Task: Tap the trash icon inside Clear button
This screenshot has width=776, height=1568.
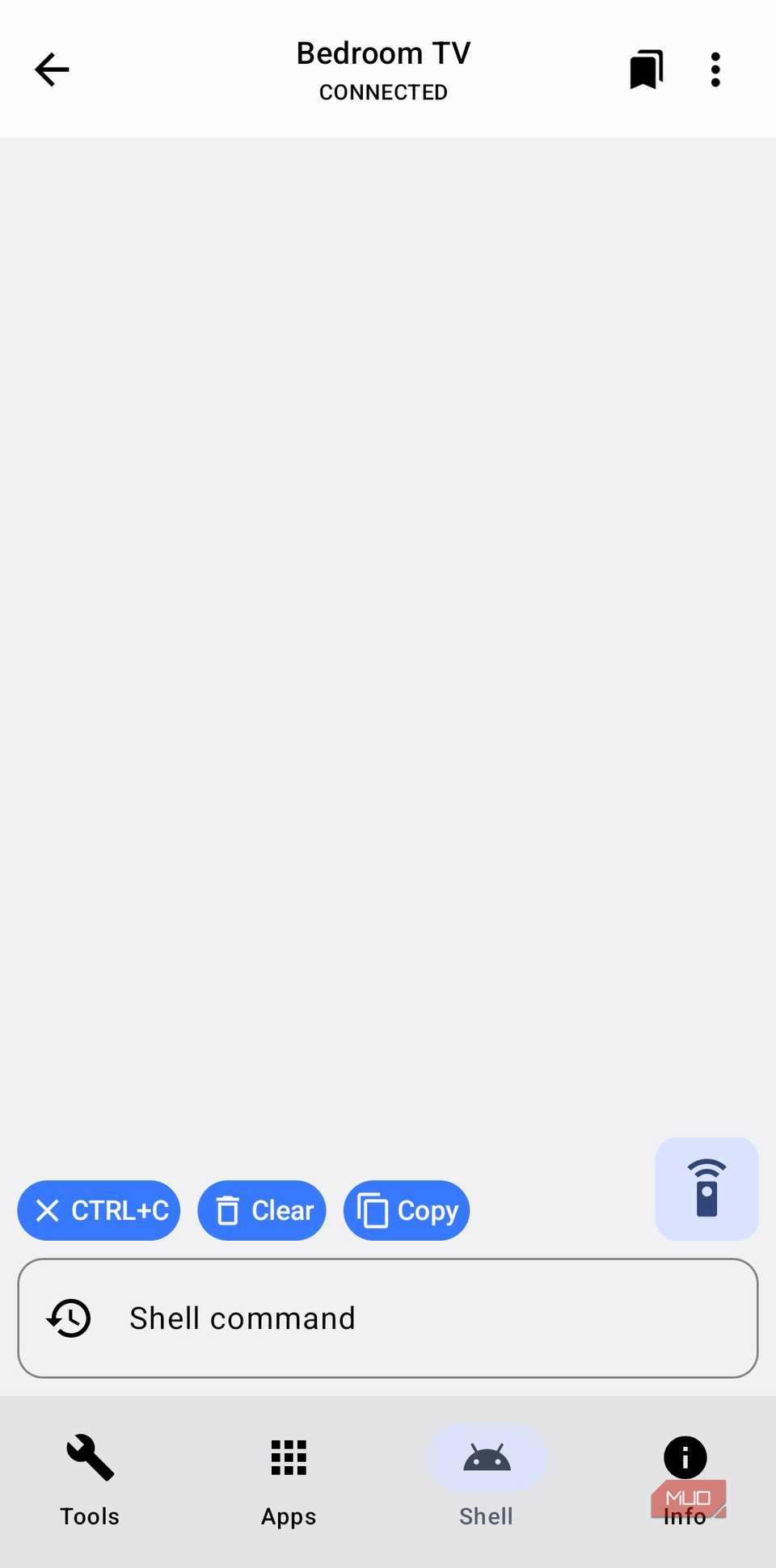Action: coord(228,1210)
